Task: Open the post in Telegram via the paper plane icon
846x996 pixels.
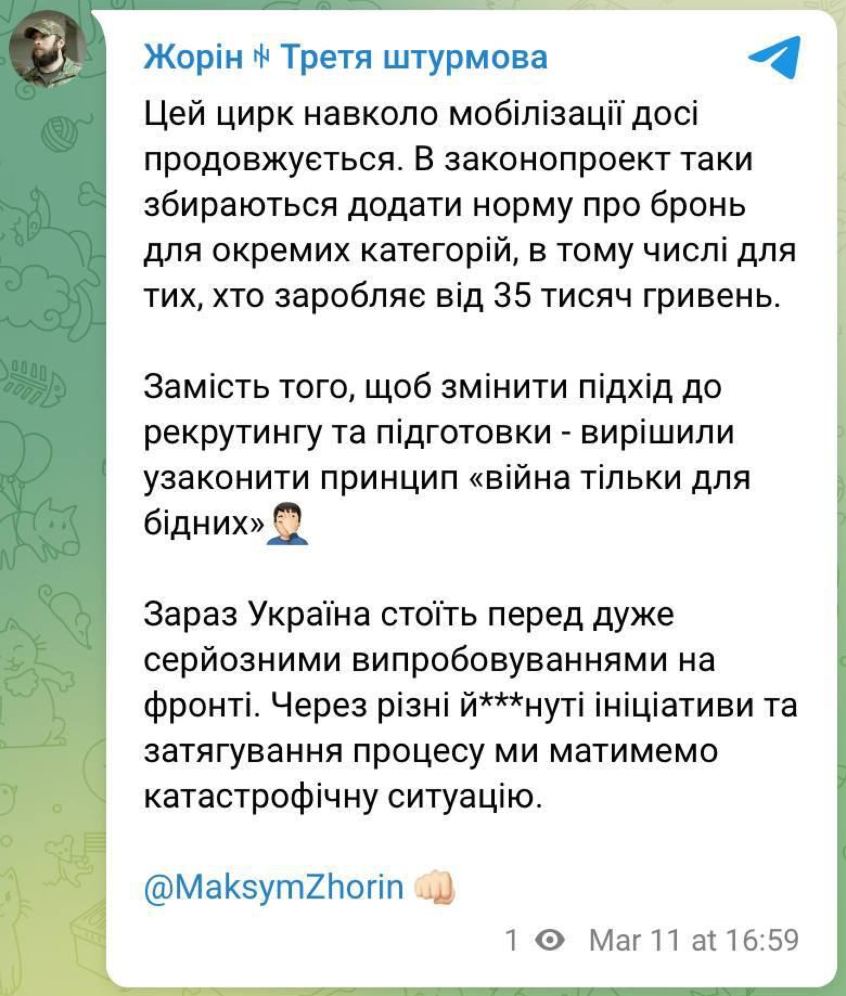Action: point(775,57)
